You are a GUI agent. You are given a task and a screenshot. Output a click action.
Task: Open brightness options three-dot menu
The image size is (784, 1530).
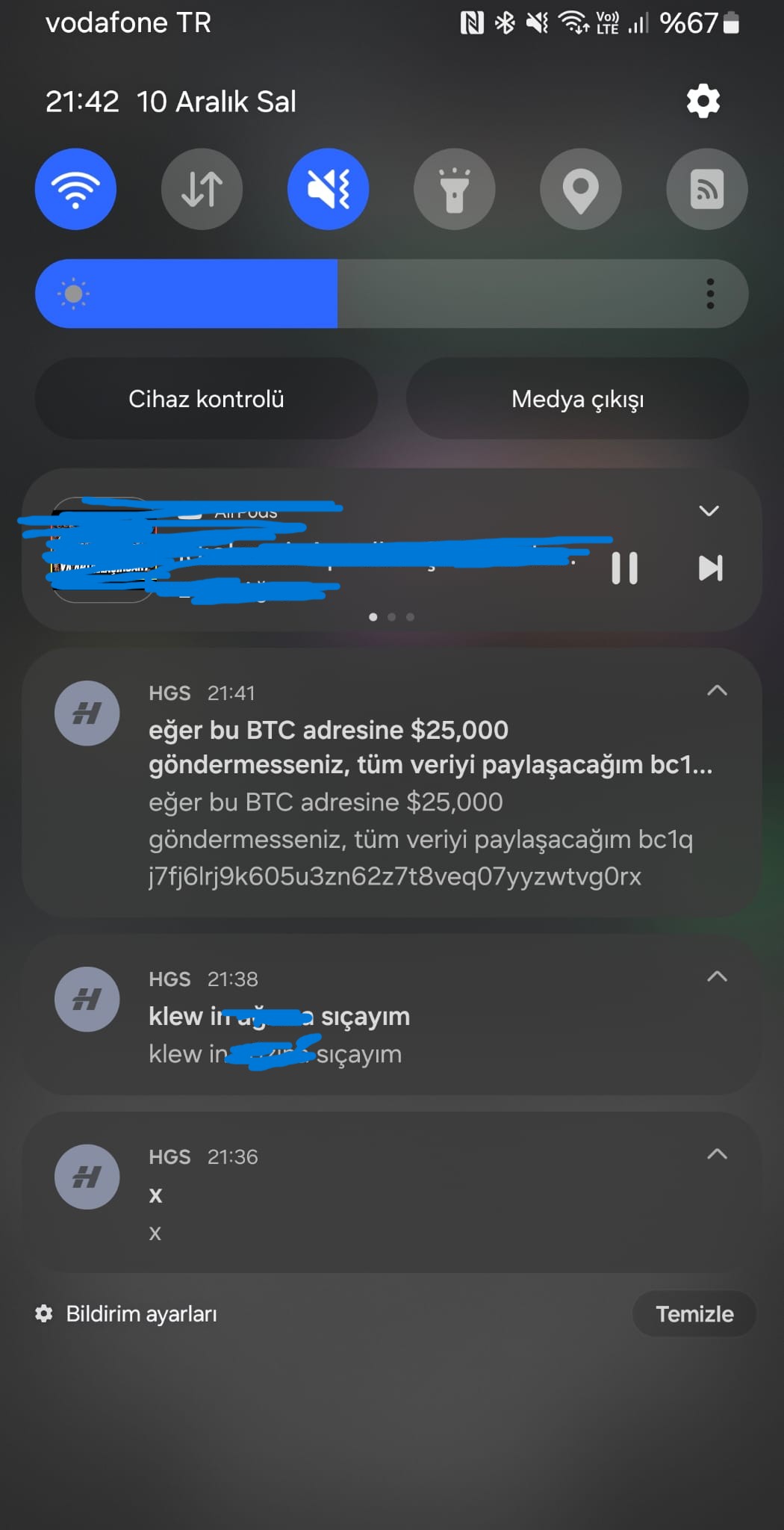click(x=710, y=294)
